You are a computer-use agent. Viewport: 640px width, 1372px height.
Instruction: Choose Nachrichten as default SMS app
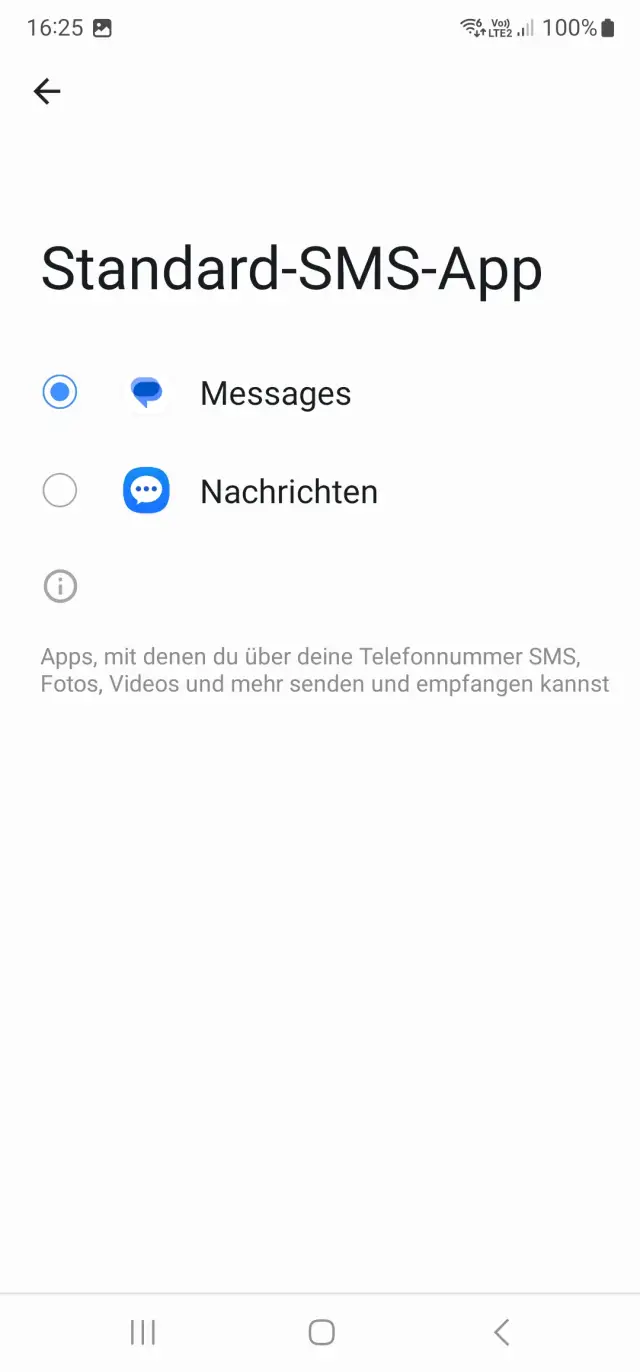[x=60, y=491]
